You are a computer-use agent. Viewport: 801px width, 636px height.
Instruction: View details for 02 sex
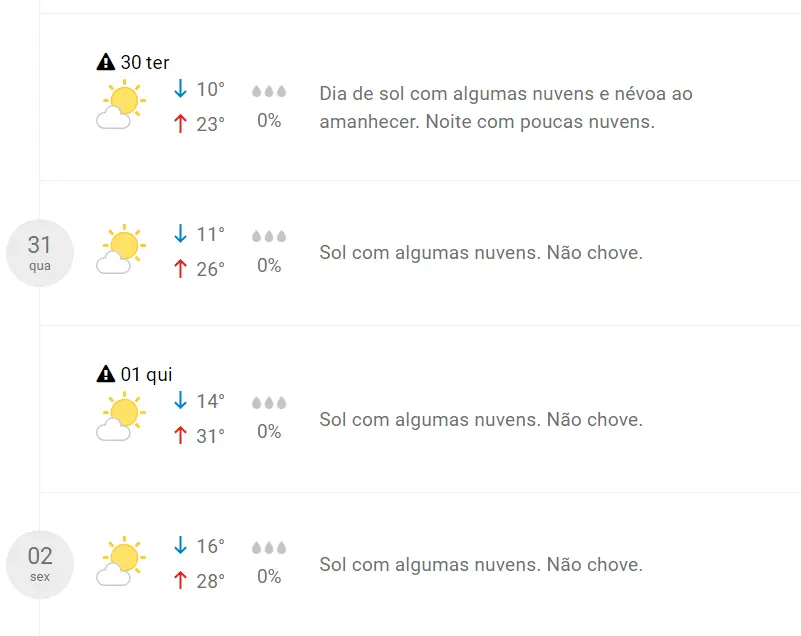[40, 564]
